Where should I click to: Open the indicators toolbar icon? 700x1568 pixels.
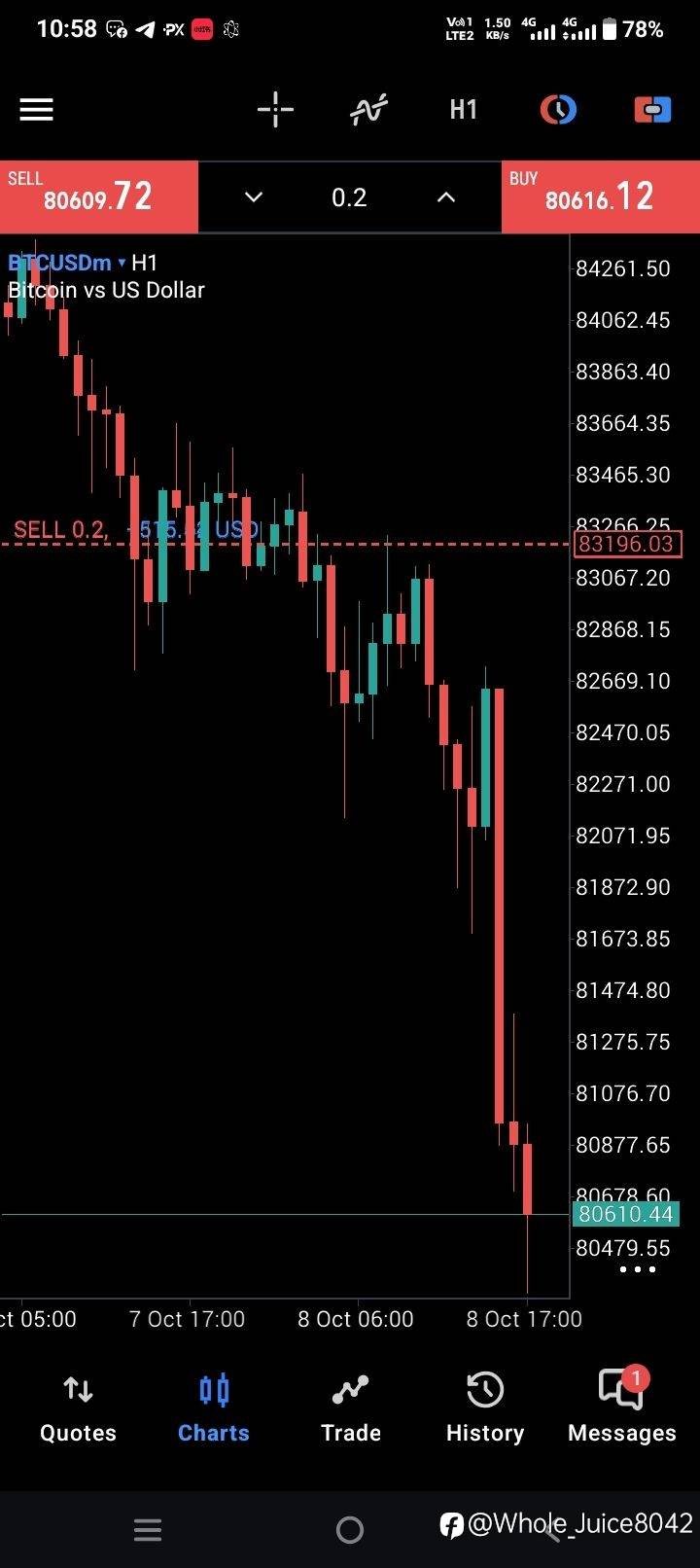pyautogui.click(x=368, y=109)
